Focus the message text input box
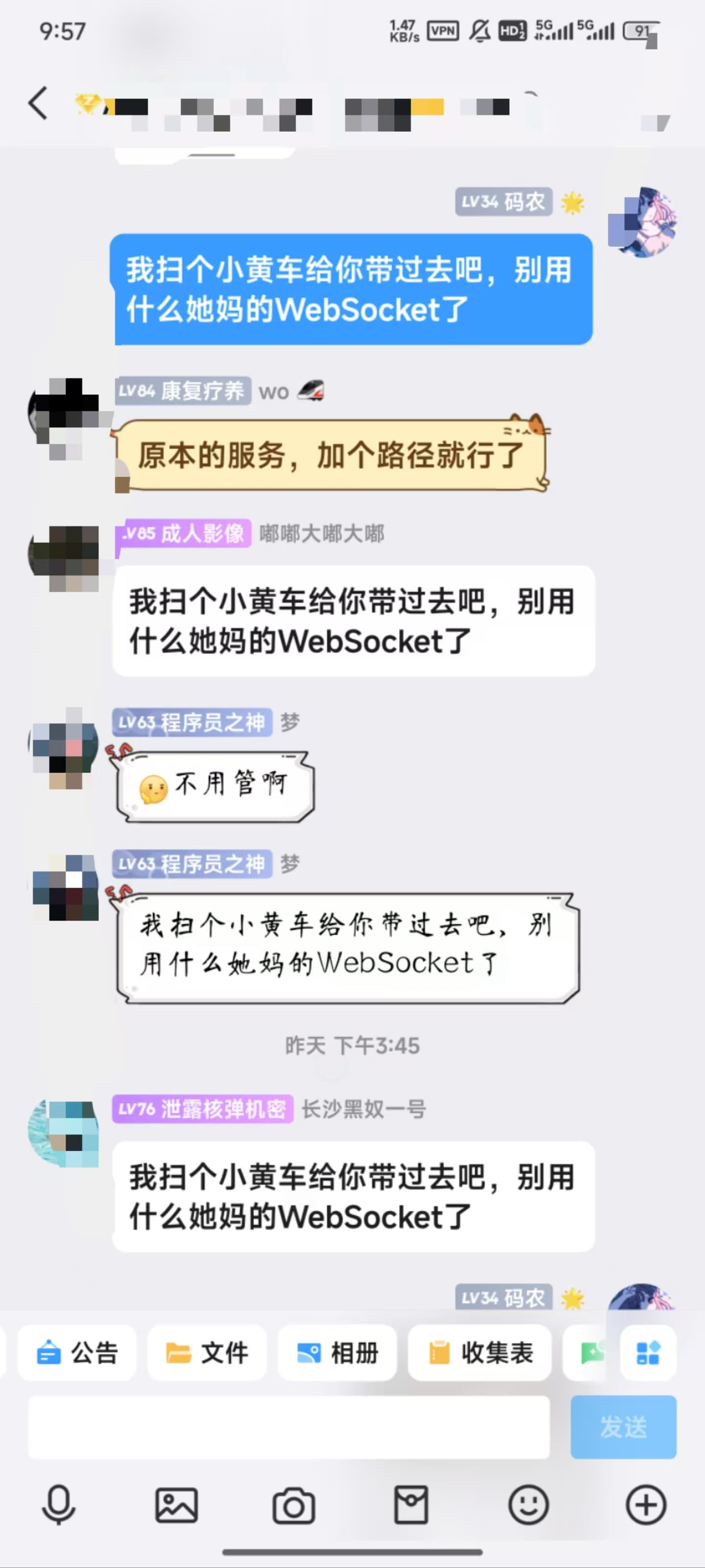705x1568 pixels. pyautogui.click(x=289, y=1427)
